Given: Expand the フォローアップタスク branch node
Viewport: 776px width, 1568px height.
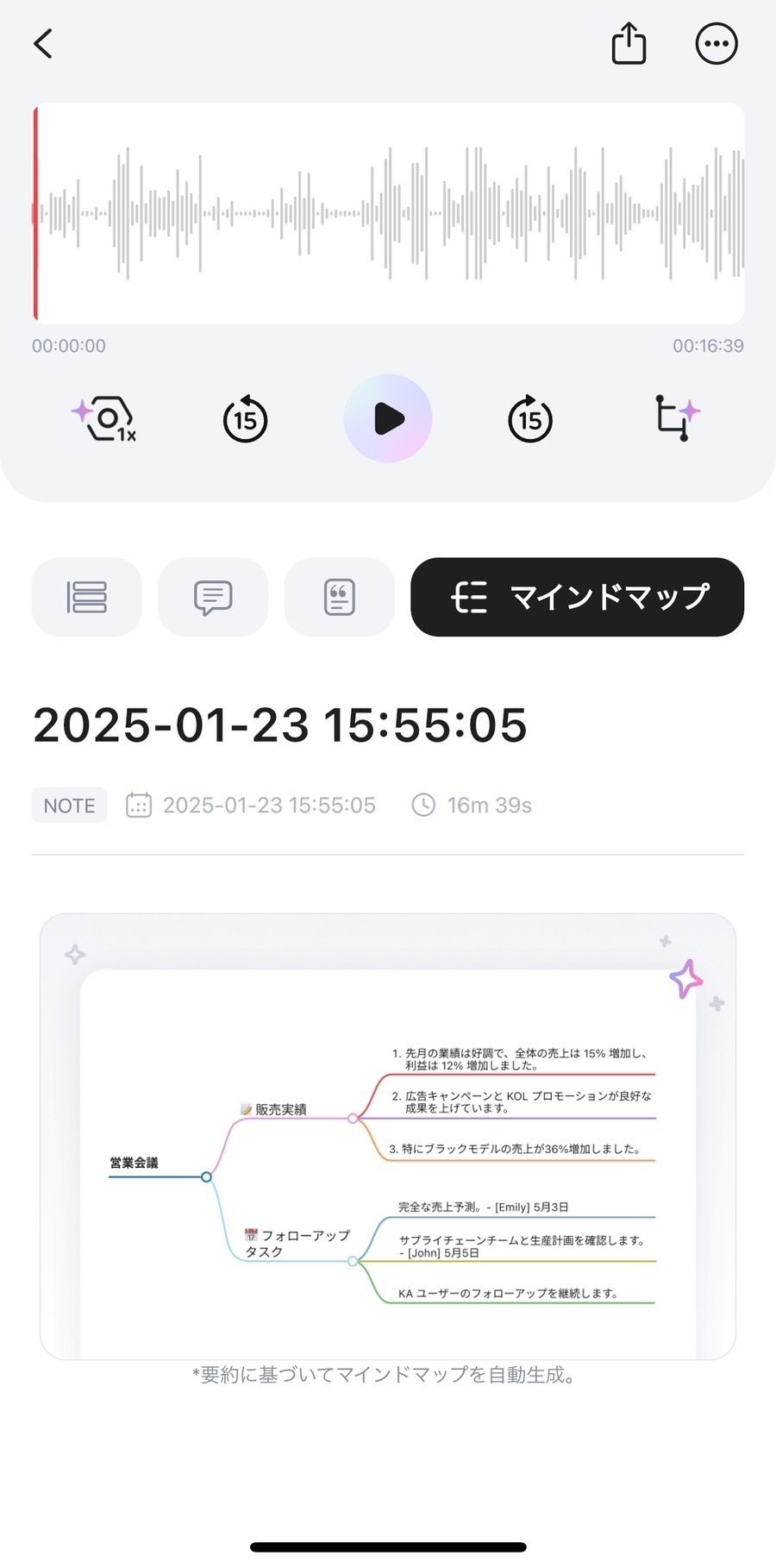Looking at the screenshot, I should click(x=297, y=1242).
